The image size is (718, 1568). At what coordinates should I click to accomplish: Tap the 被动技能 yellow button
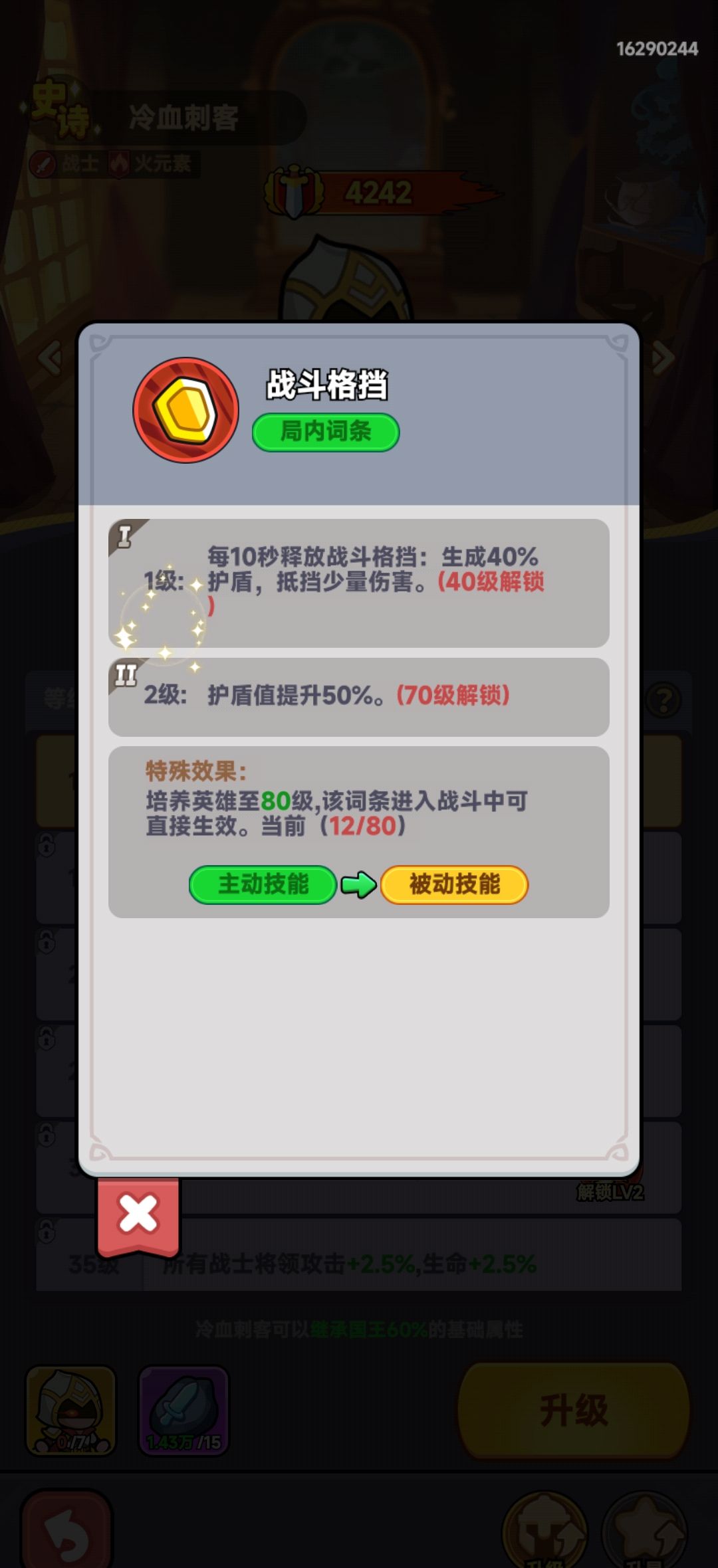(454, 884)
